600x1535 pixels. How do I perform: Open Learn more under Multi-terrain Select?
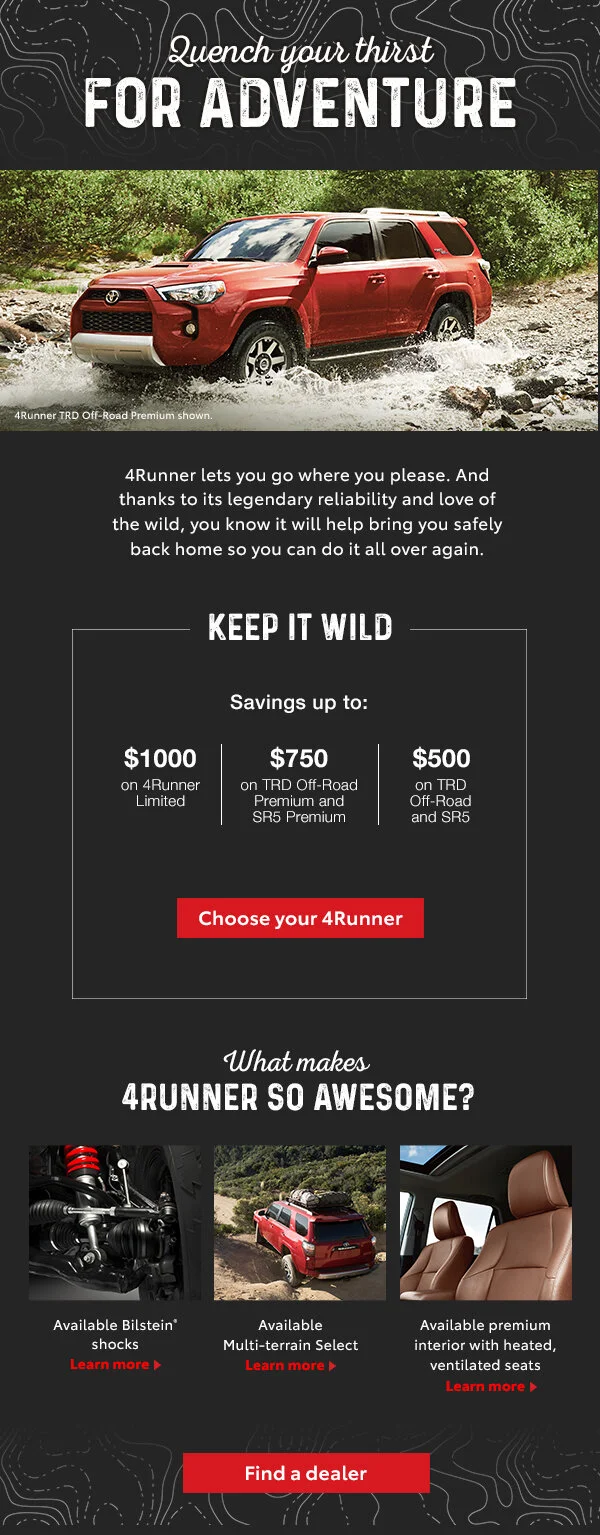290,1366
